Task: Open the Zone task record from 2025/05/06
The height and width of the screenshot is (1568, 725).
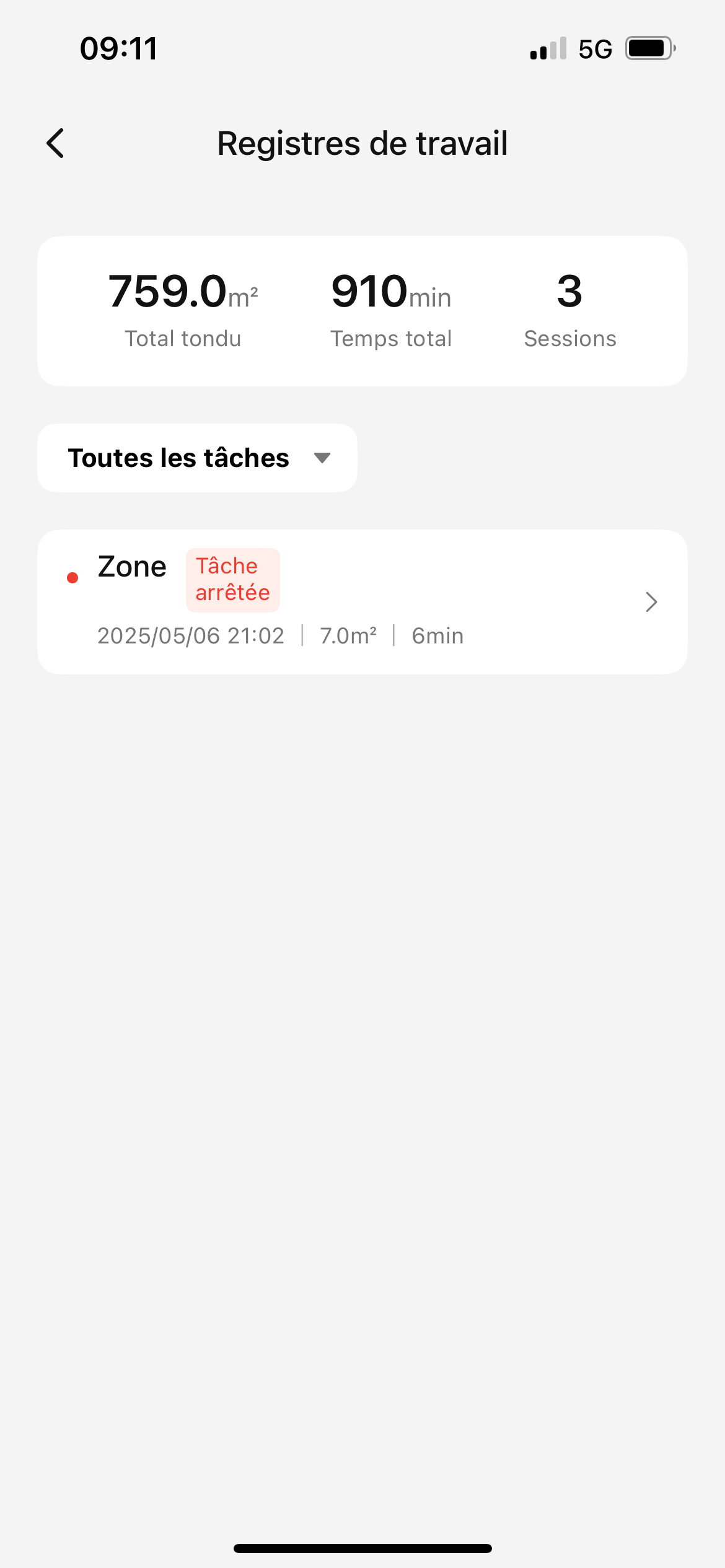Action: tap(362, 602)
